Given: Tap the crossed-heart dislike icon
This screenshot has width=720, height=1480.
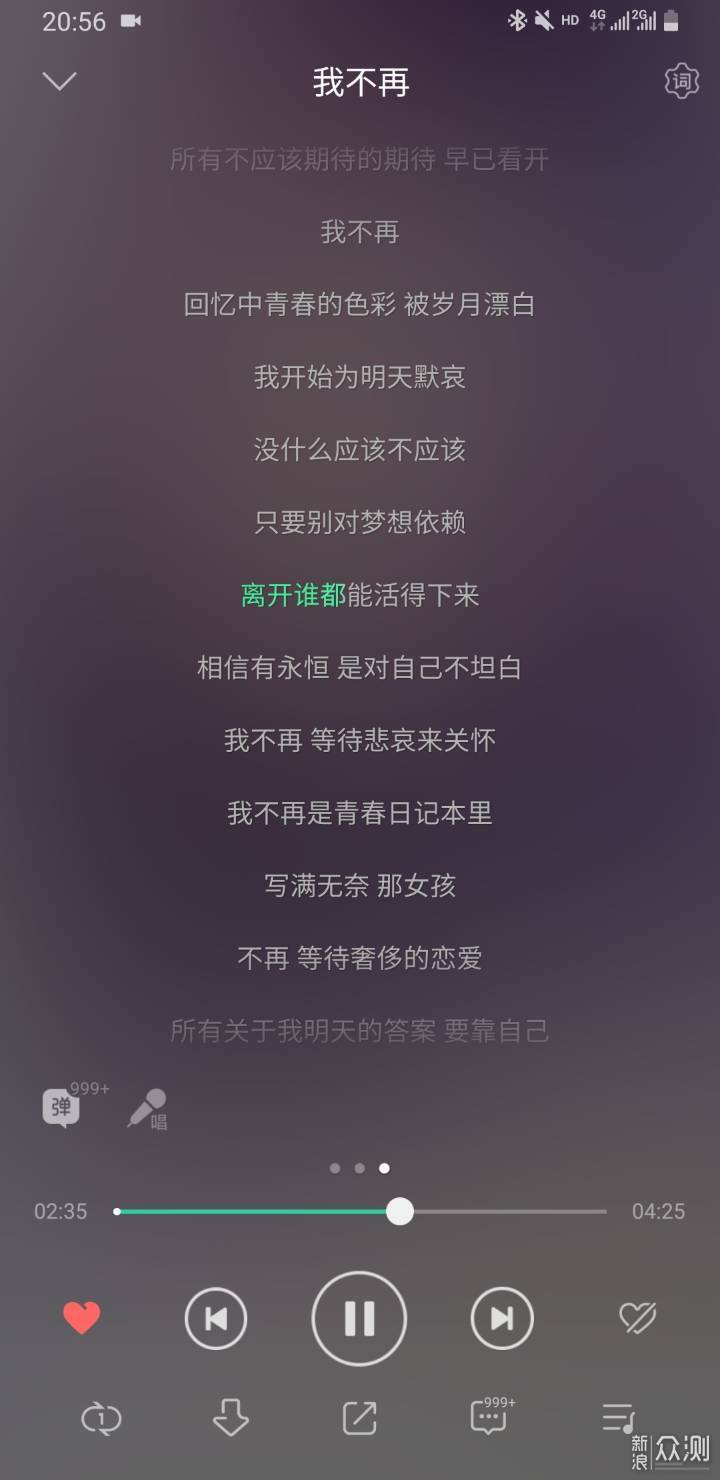Looking at the screenshot, I should tap(637, 1319).
